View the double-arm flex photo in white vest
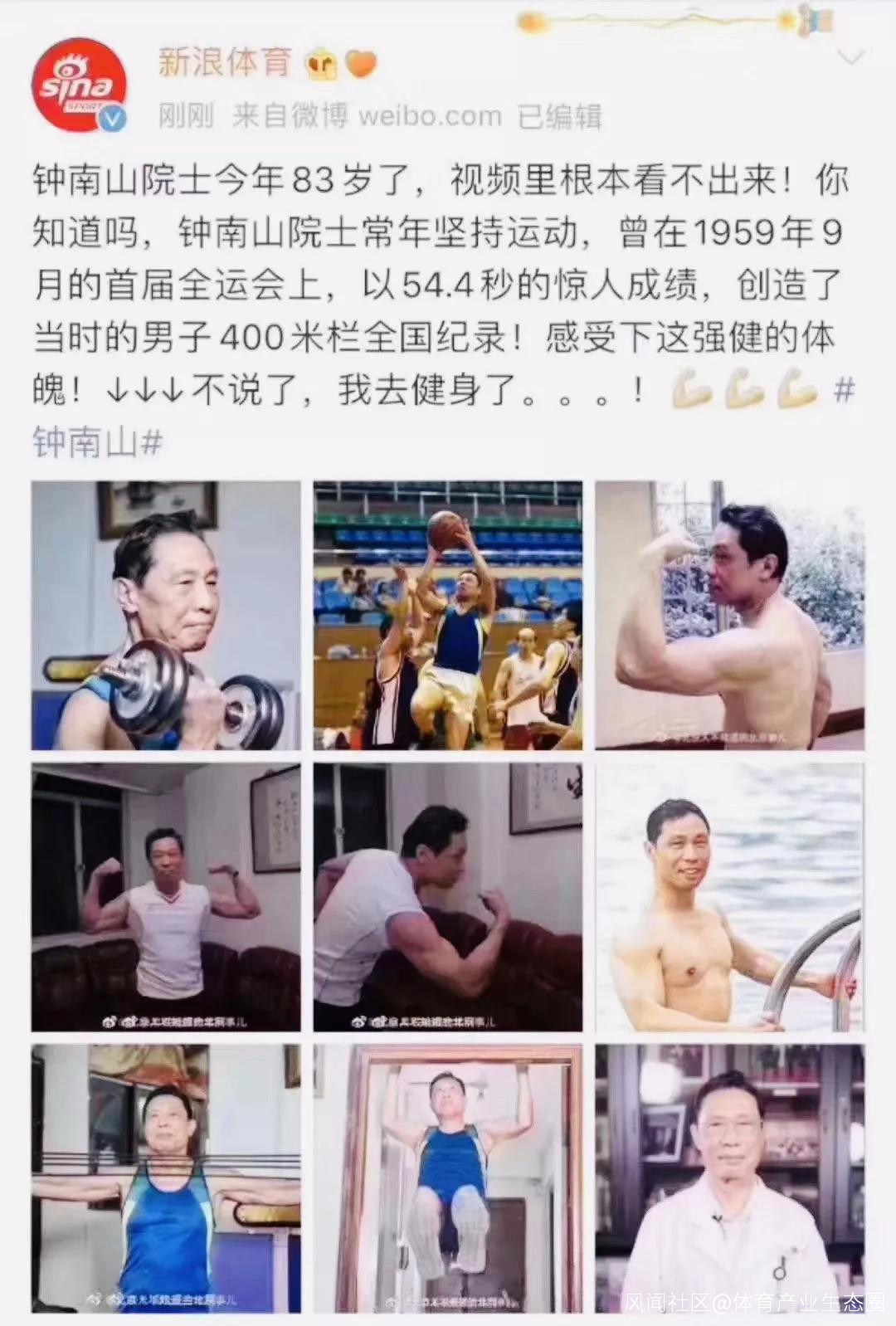This screenshot has height=1326, width=896. click(166, 898)
